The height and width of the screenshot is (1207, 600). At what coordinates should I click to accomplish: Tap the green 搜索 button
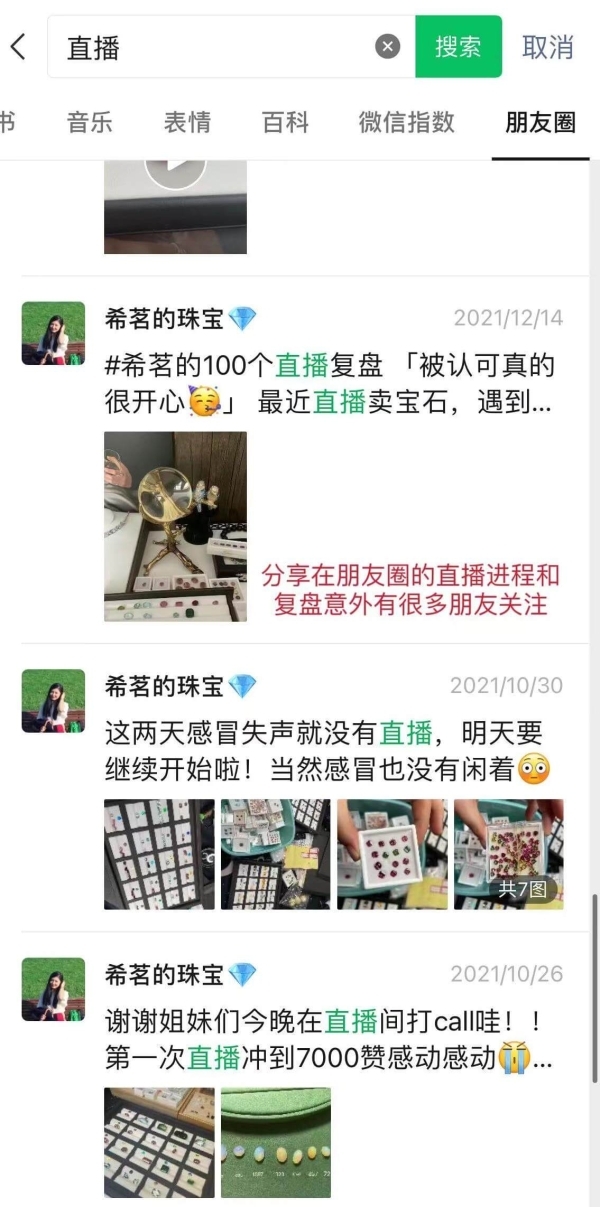coord(458,47)
